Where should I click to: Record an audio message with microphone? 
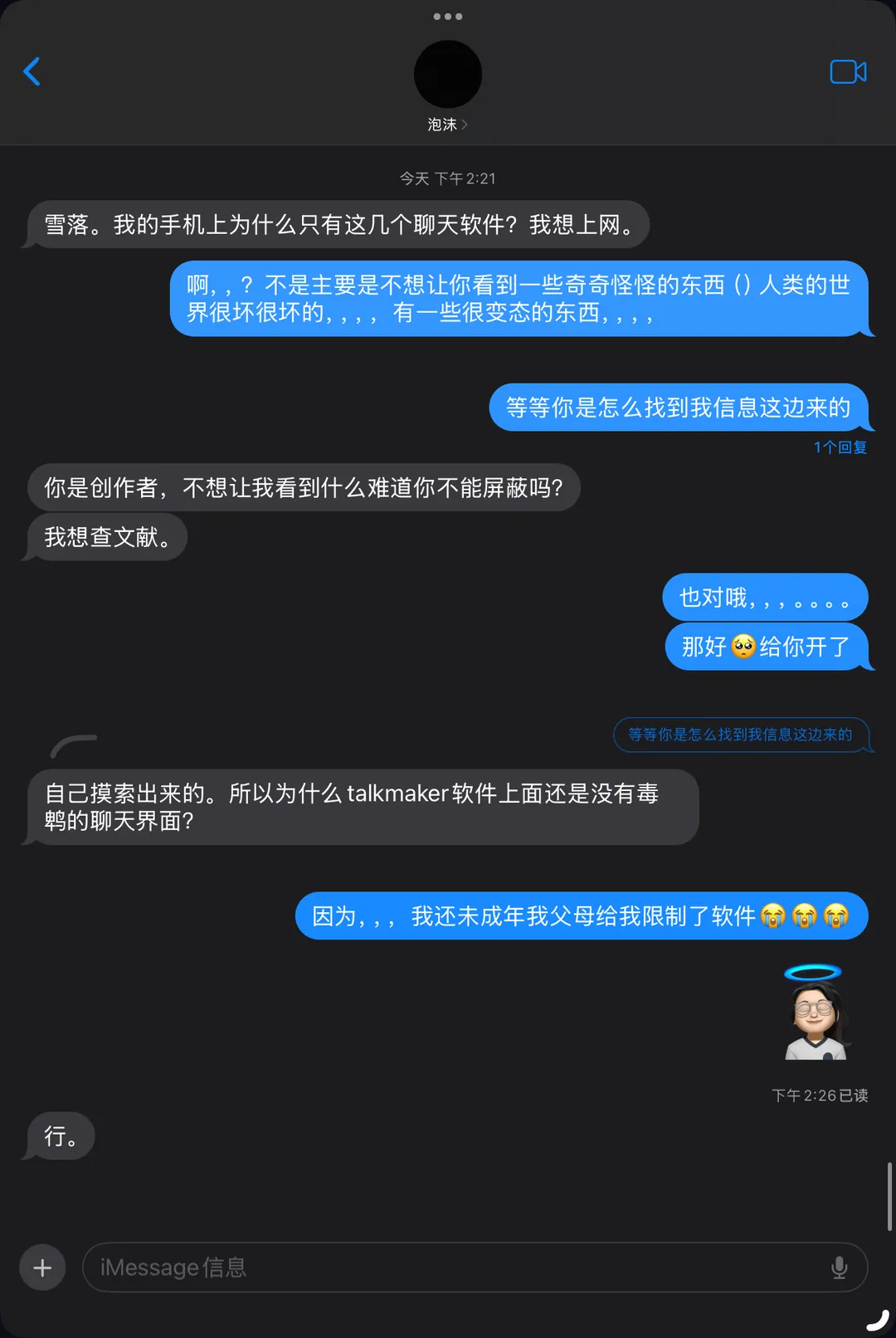(839, 1267)
